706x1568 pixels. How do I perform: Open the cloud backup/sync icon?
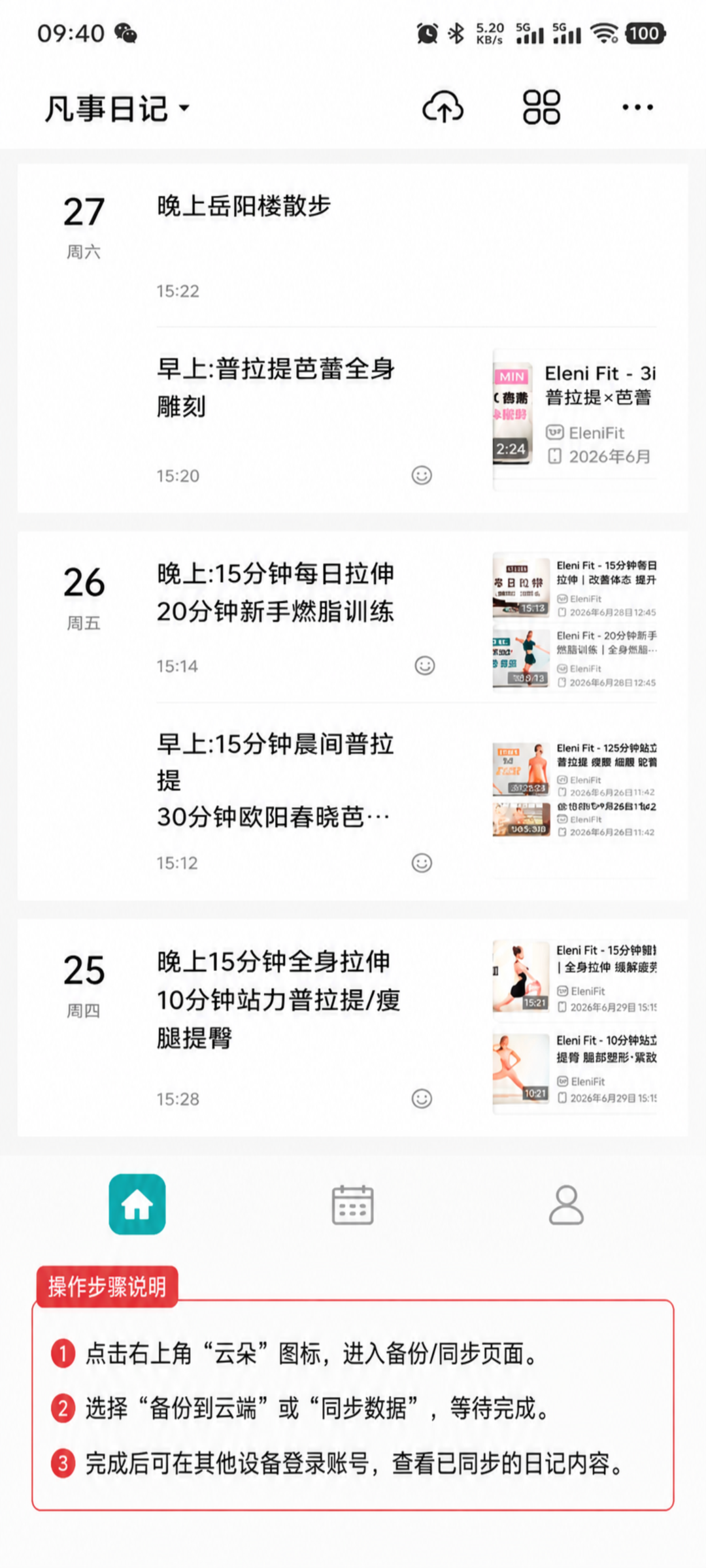click(443, 107)
